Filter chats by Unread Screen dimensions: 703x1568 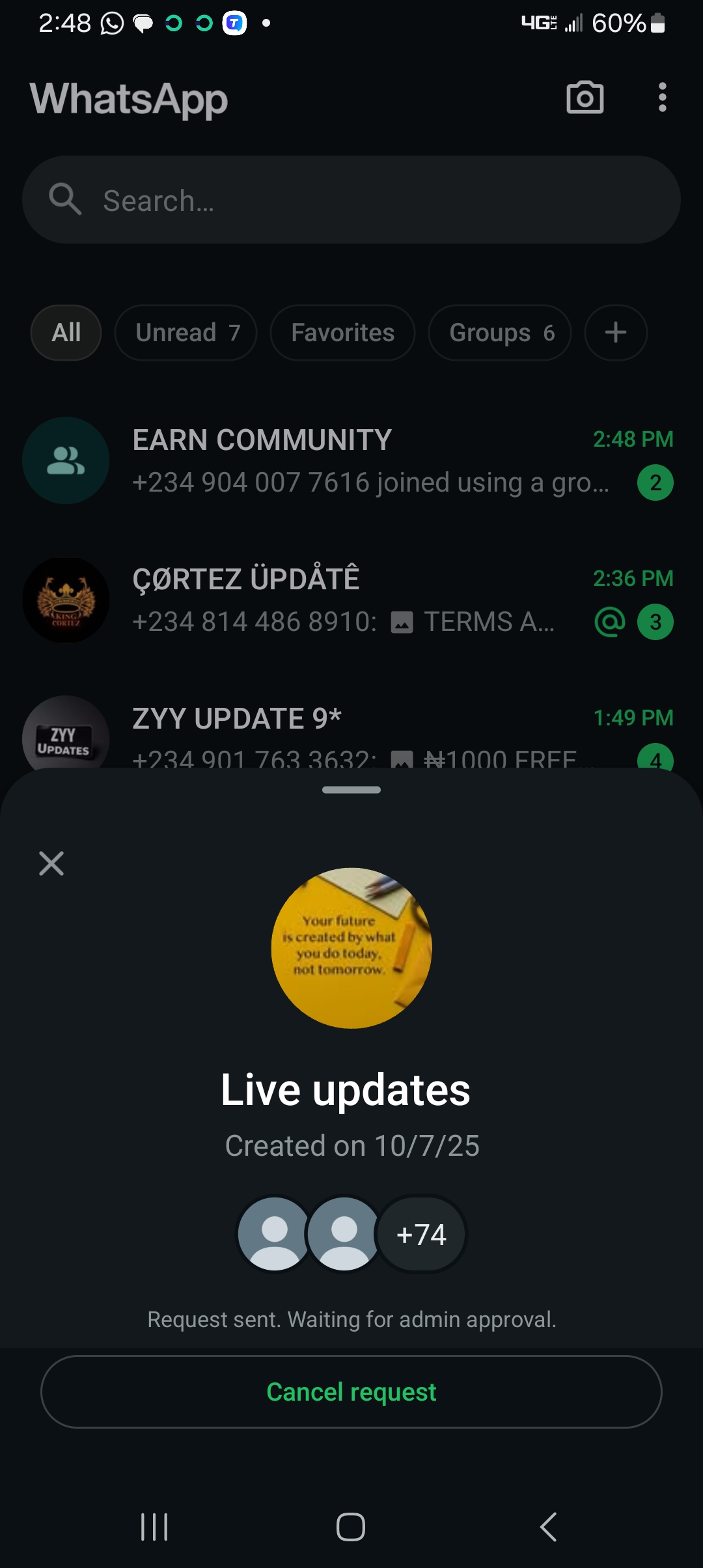(x=186, y=333)
